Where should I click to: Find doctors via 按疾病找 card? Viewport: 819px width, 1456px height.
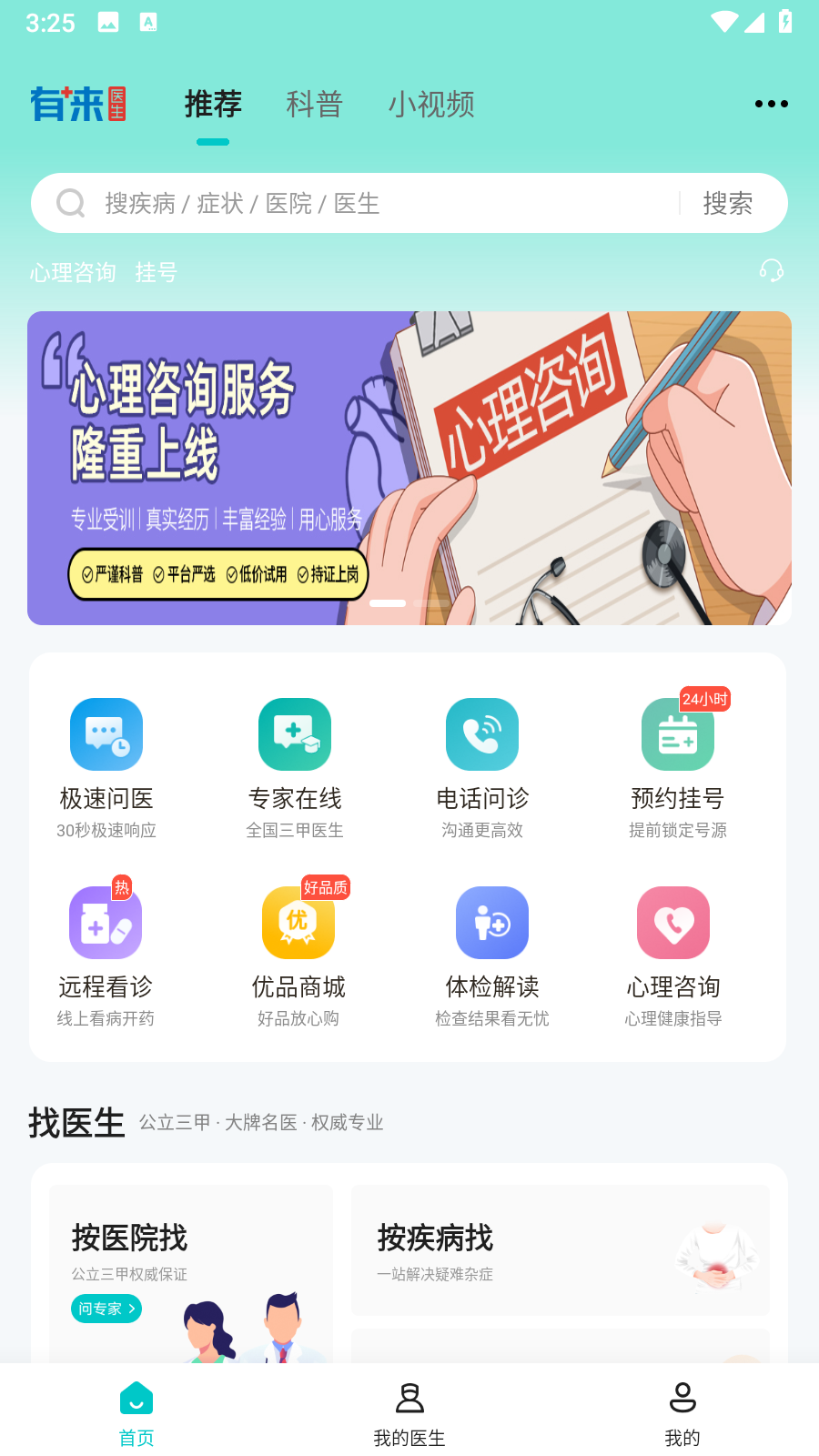[560, 1251]
